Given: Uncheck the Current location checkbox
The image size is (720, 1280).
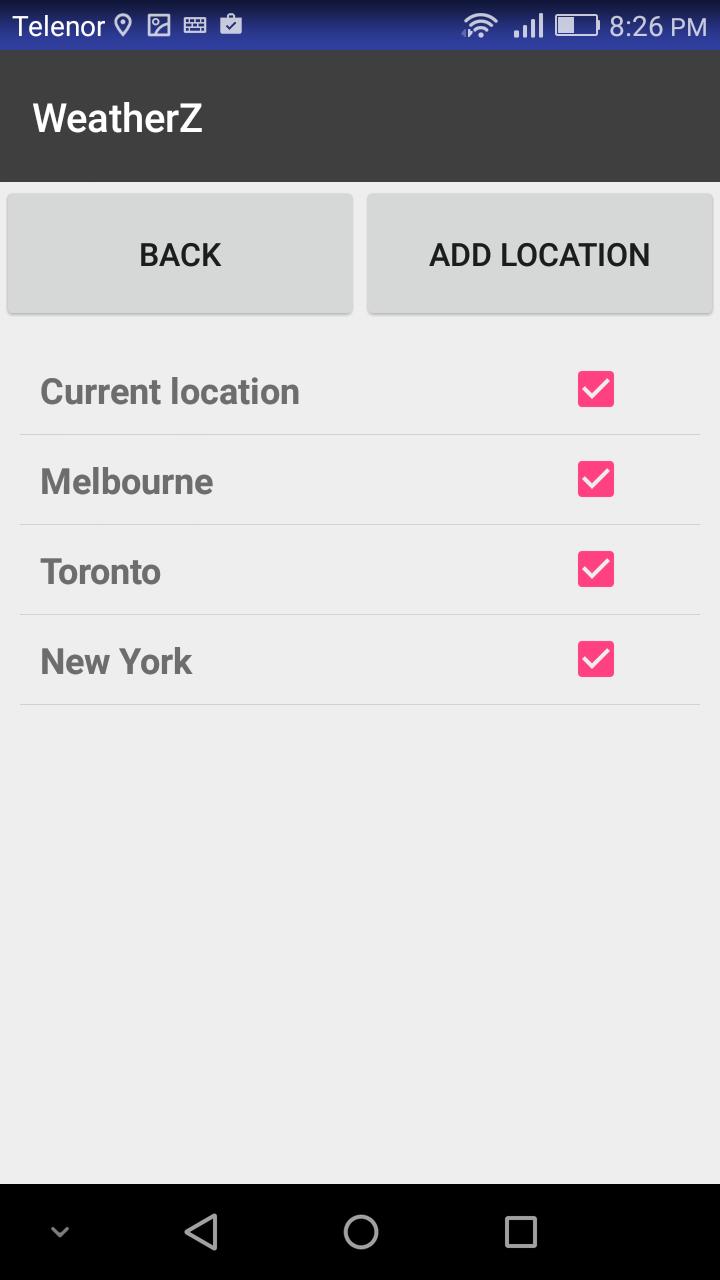Looking at the screenshot, I should coord(596,389).
